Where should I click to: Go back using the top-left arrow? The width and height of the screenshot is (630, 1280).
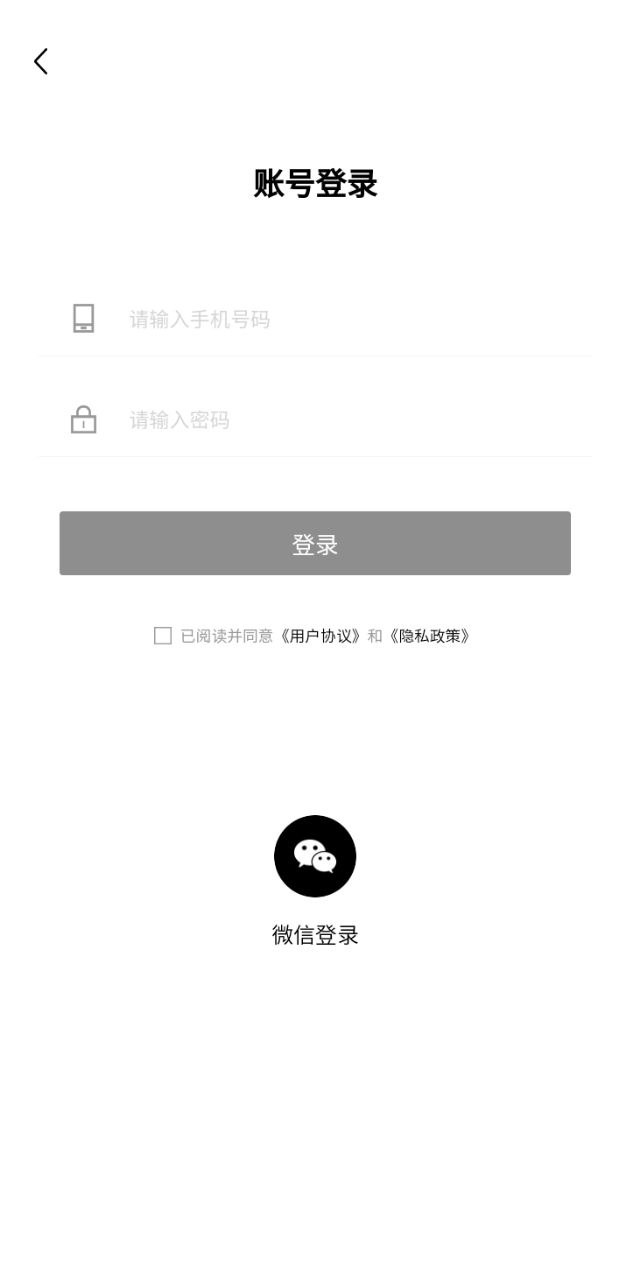pyautogui.click(x=41, y=61)
